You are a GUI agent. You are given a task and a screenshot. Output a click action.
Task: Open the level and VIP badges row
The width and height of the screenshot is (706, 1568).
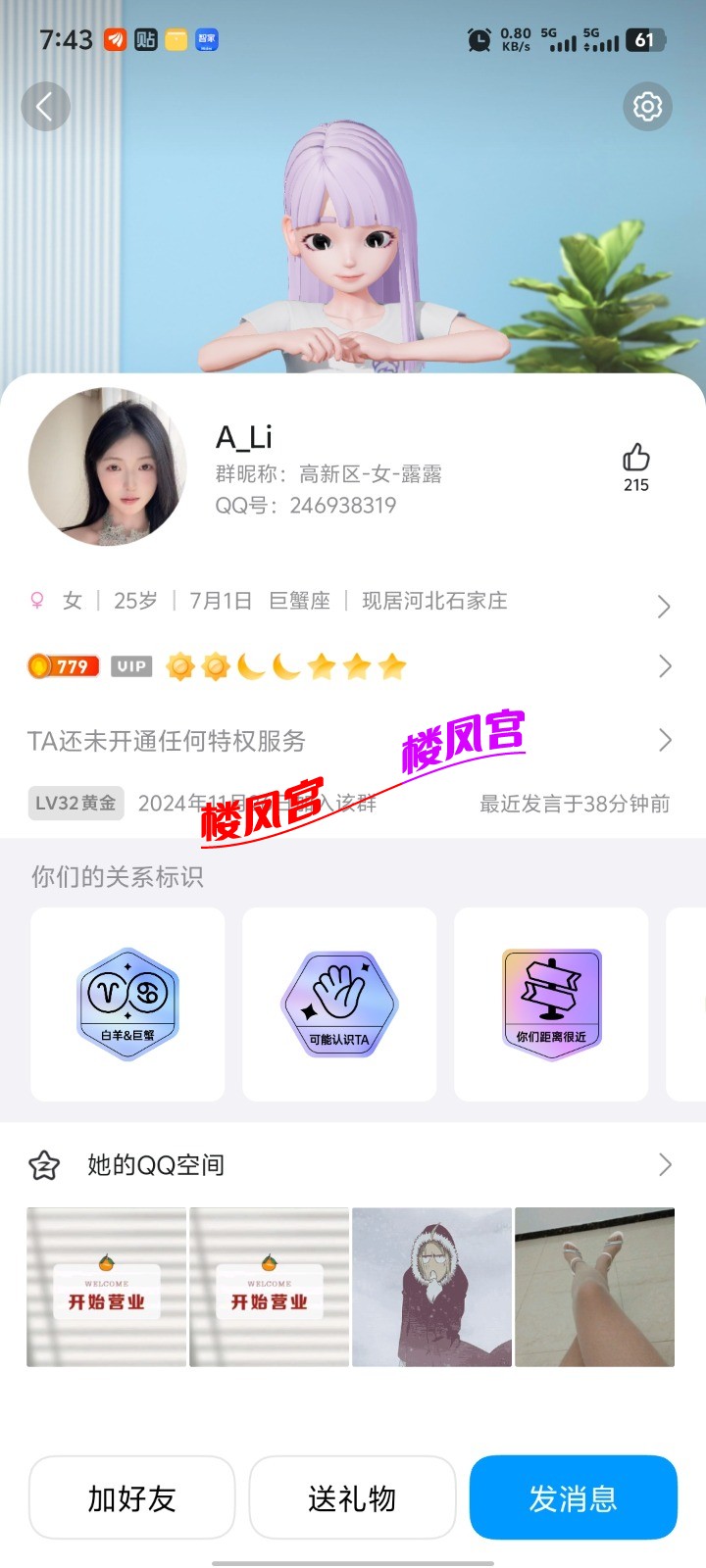pos(353,666)
